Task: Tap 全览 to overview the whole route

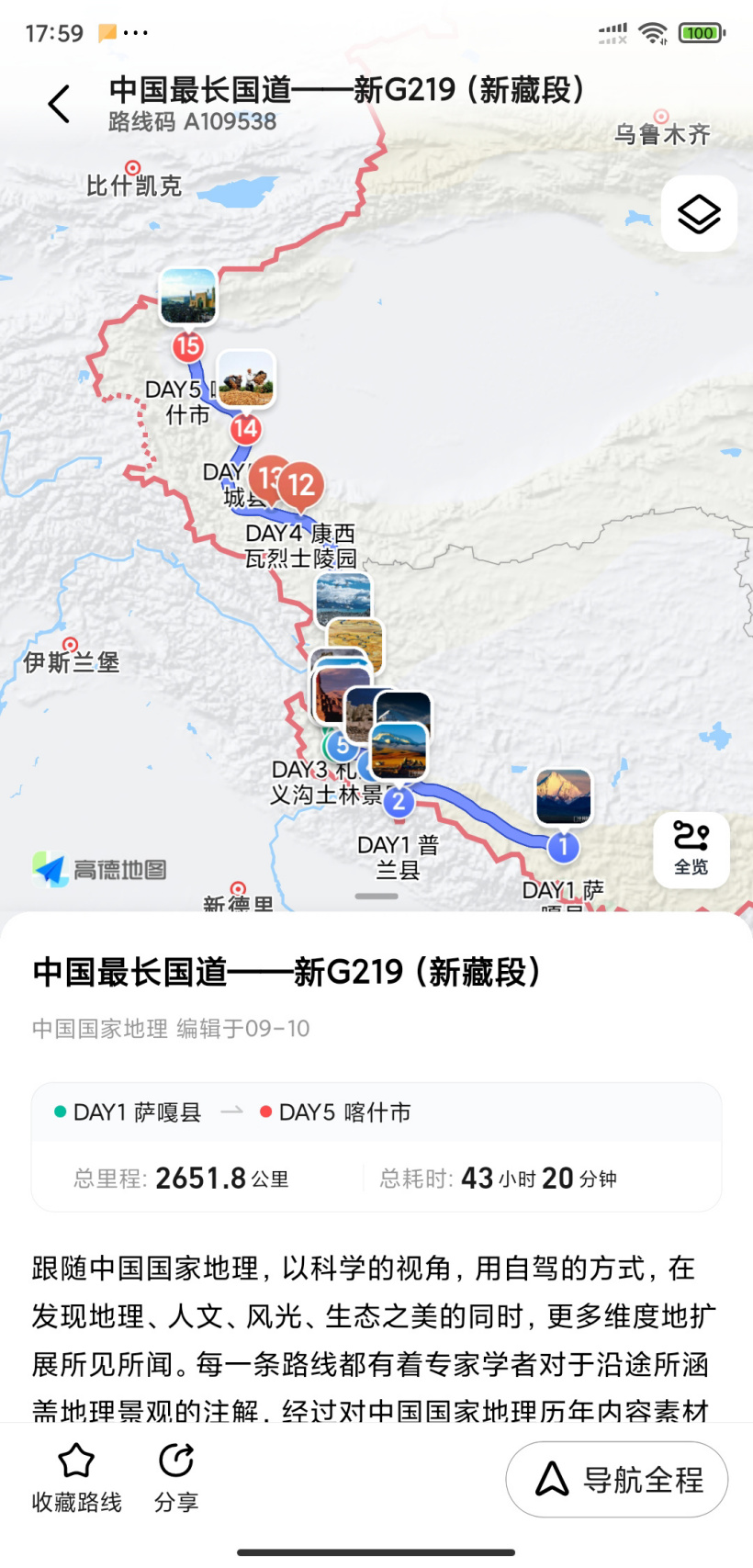Action: (691, 849)
